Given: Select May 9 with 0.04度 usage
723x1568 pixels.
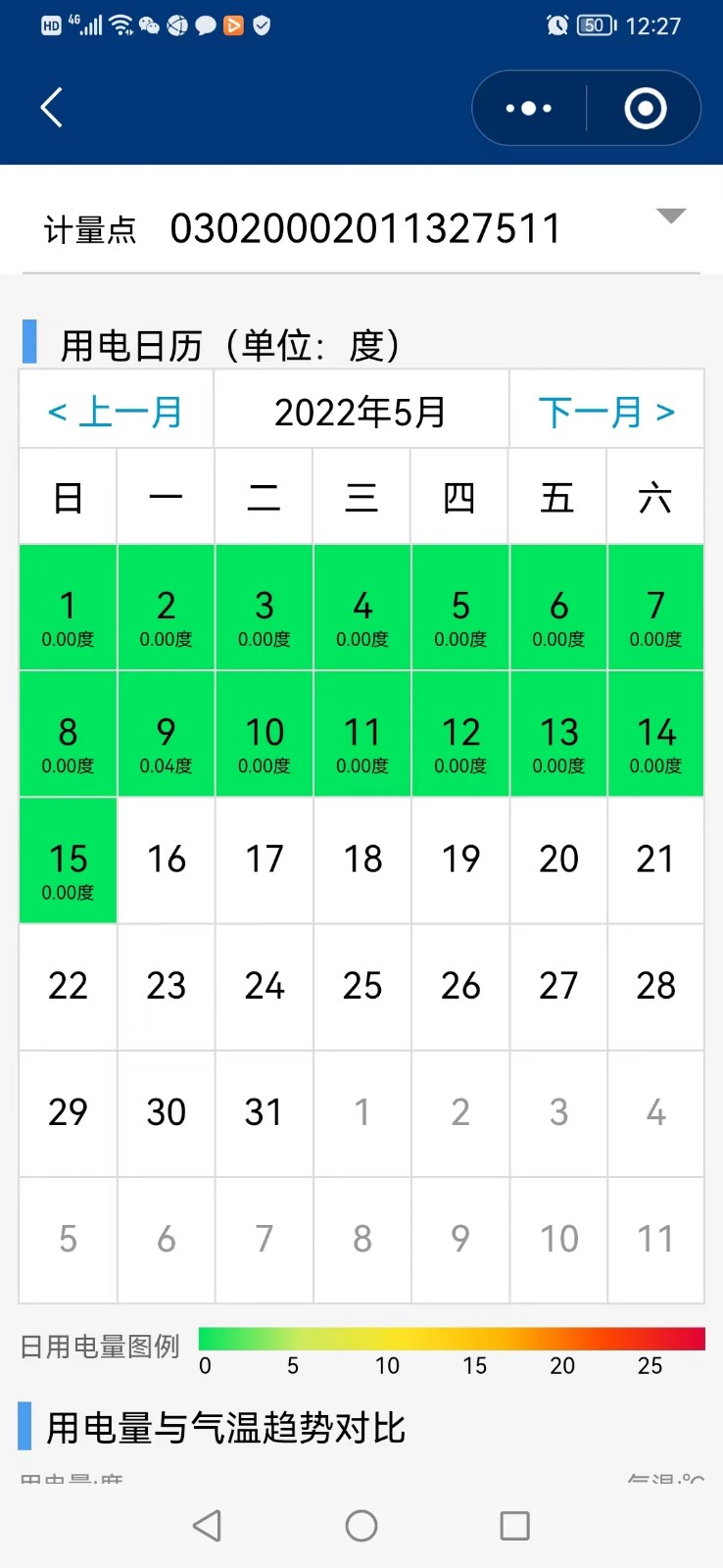Looking at the screenshot, I should (166, 744).
